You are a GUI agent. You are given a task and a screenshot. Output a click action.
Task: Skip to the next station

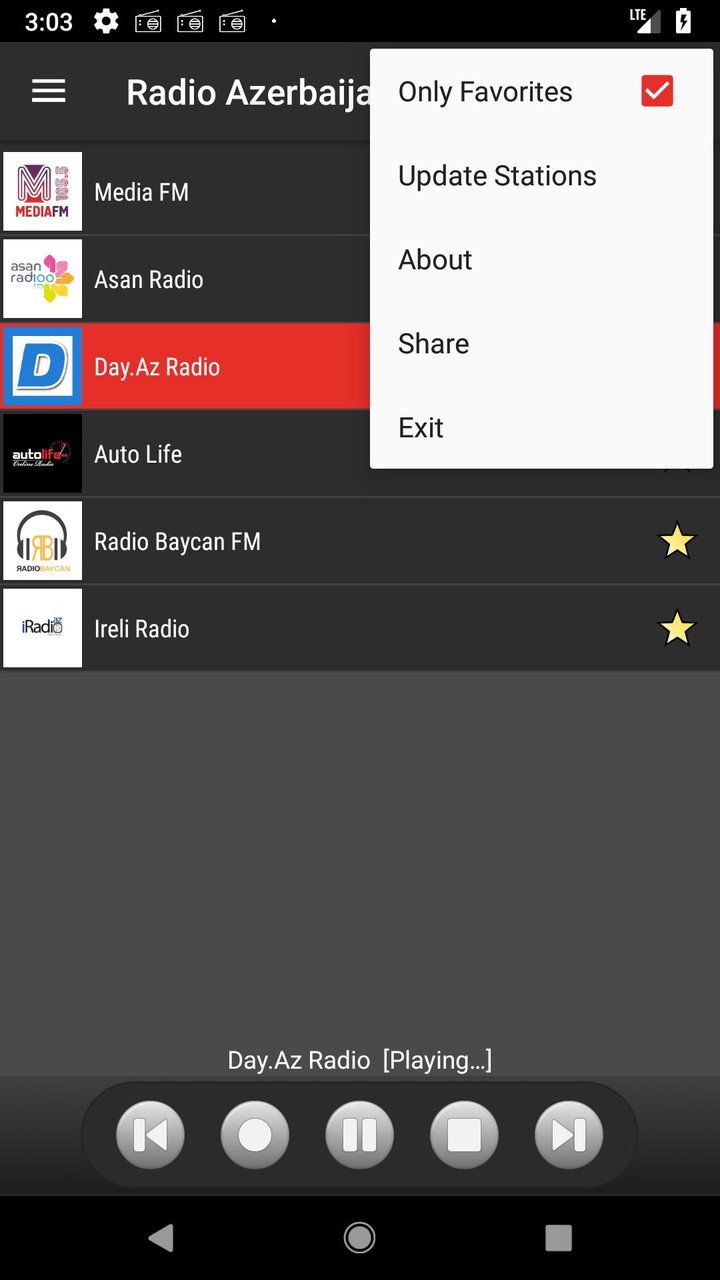click(568, 1135)
